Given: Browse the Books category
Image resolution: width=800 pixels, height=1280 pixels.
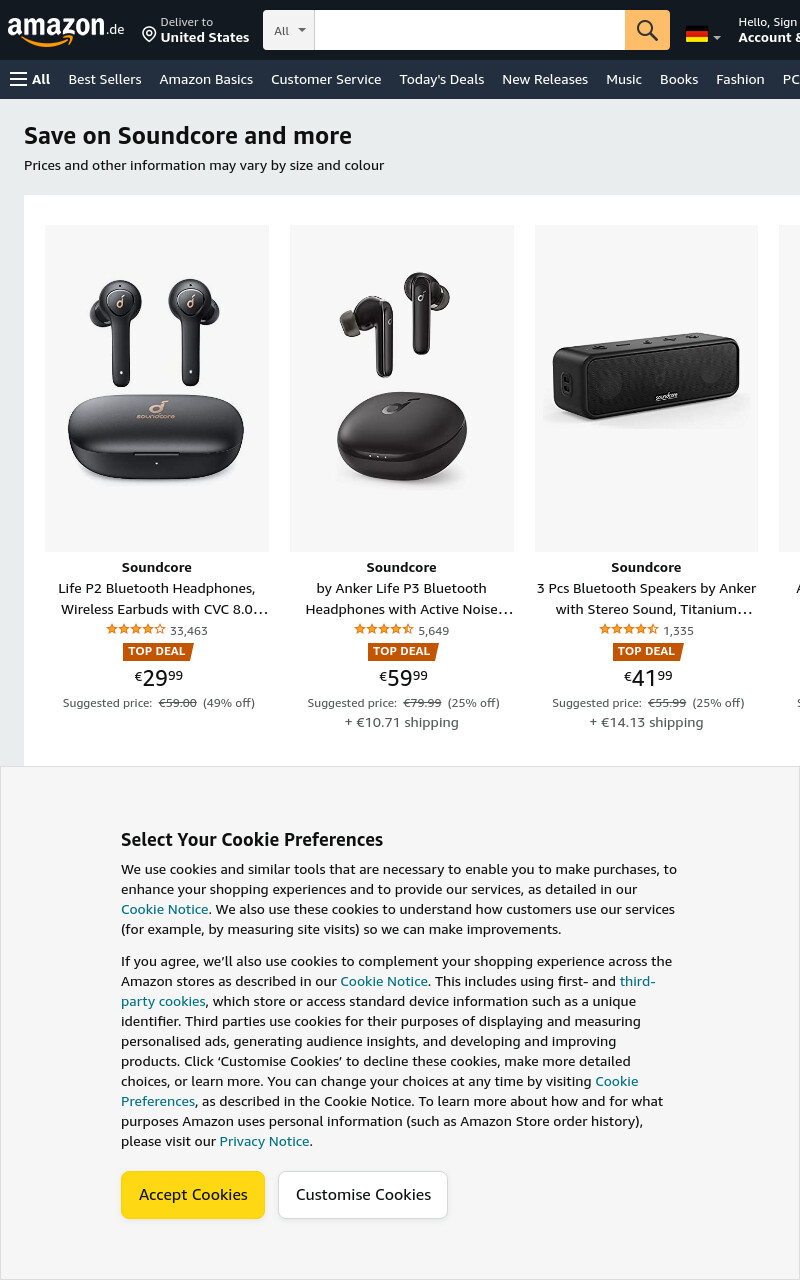Looking at the screenshot, I should point(679,79).
